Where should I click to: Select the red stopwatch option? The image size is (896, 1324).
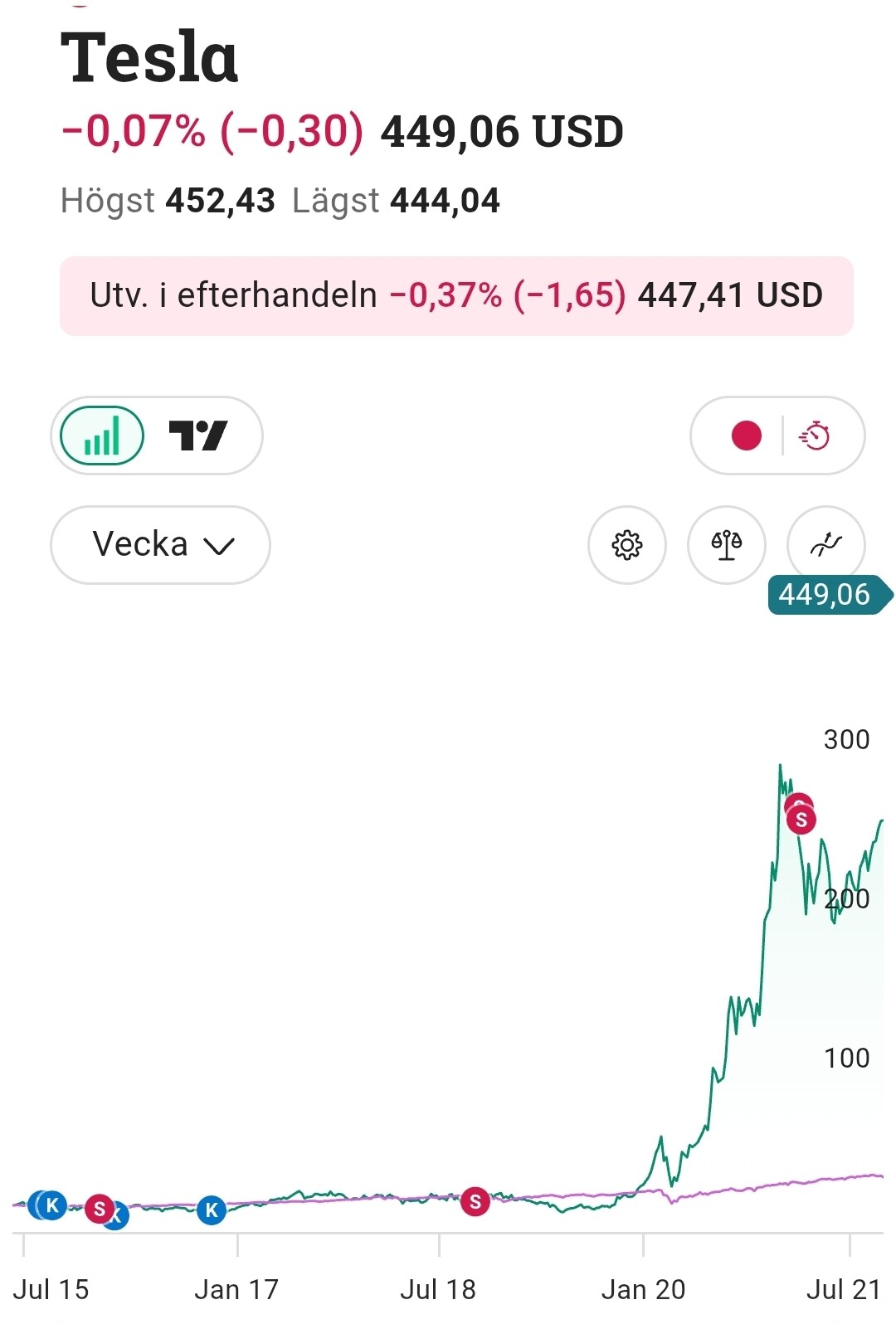[815, 436]
